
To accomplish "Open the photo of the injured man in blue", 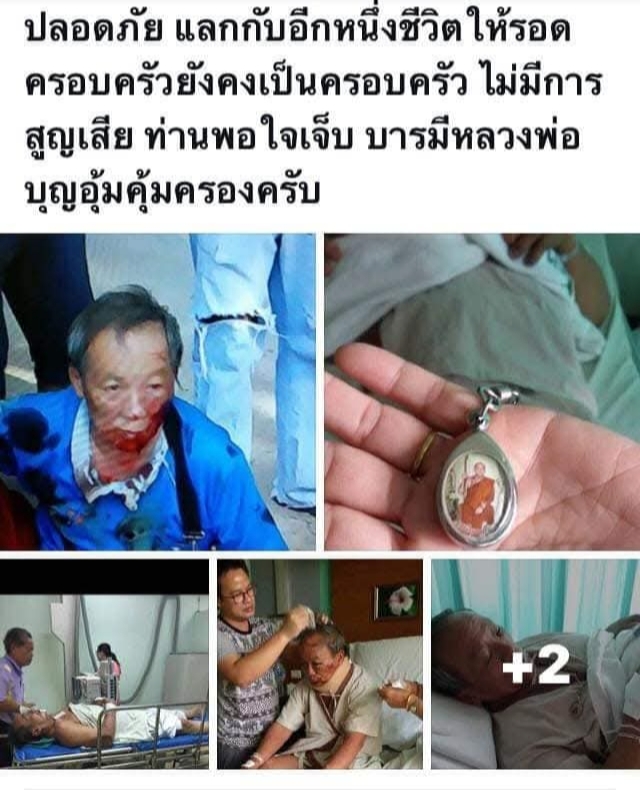I will click(x=158, y=391).
